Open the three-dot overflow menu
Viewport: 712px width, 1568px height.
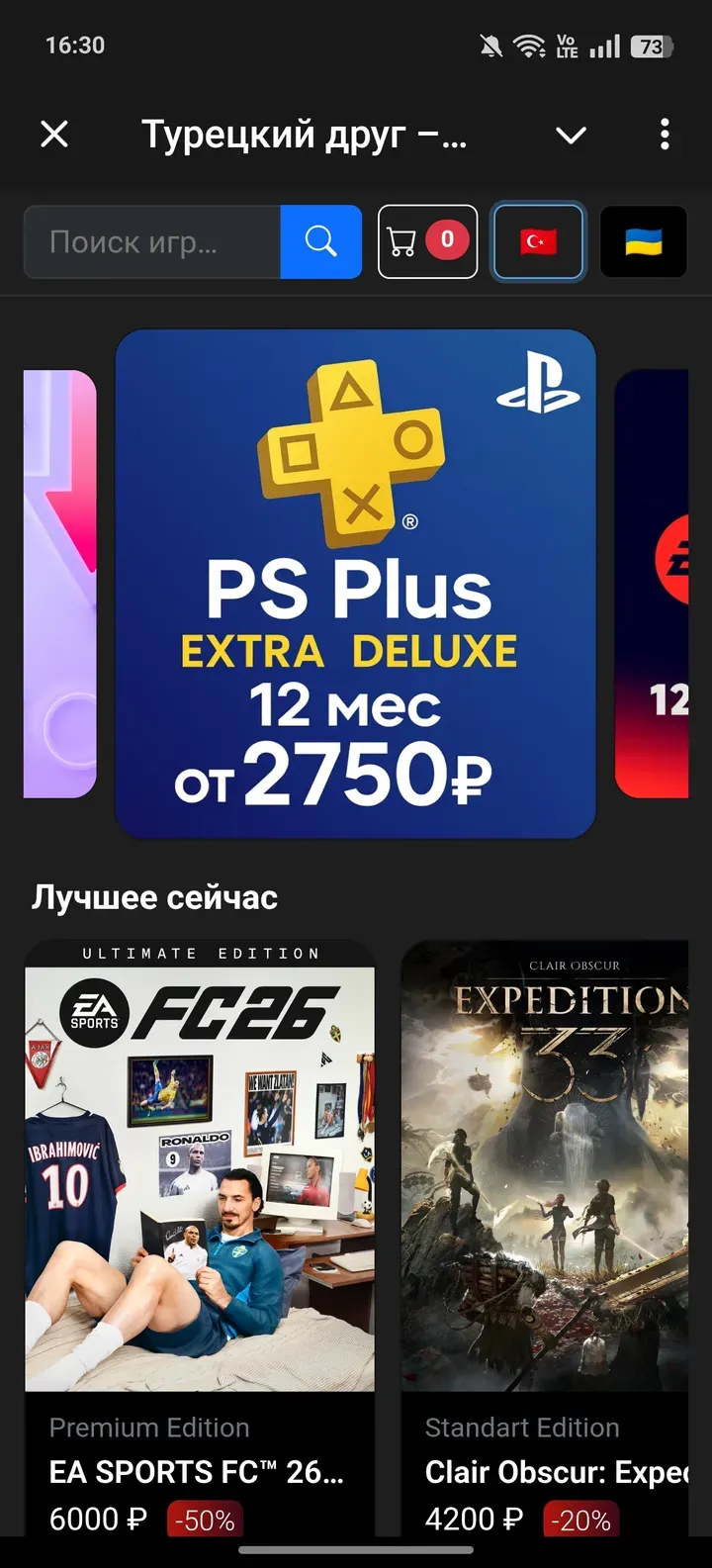click(x=665, y=135)
